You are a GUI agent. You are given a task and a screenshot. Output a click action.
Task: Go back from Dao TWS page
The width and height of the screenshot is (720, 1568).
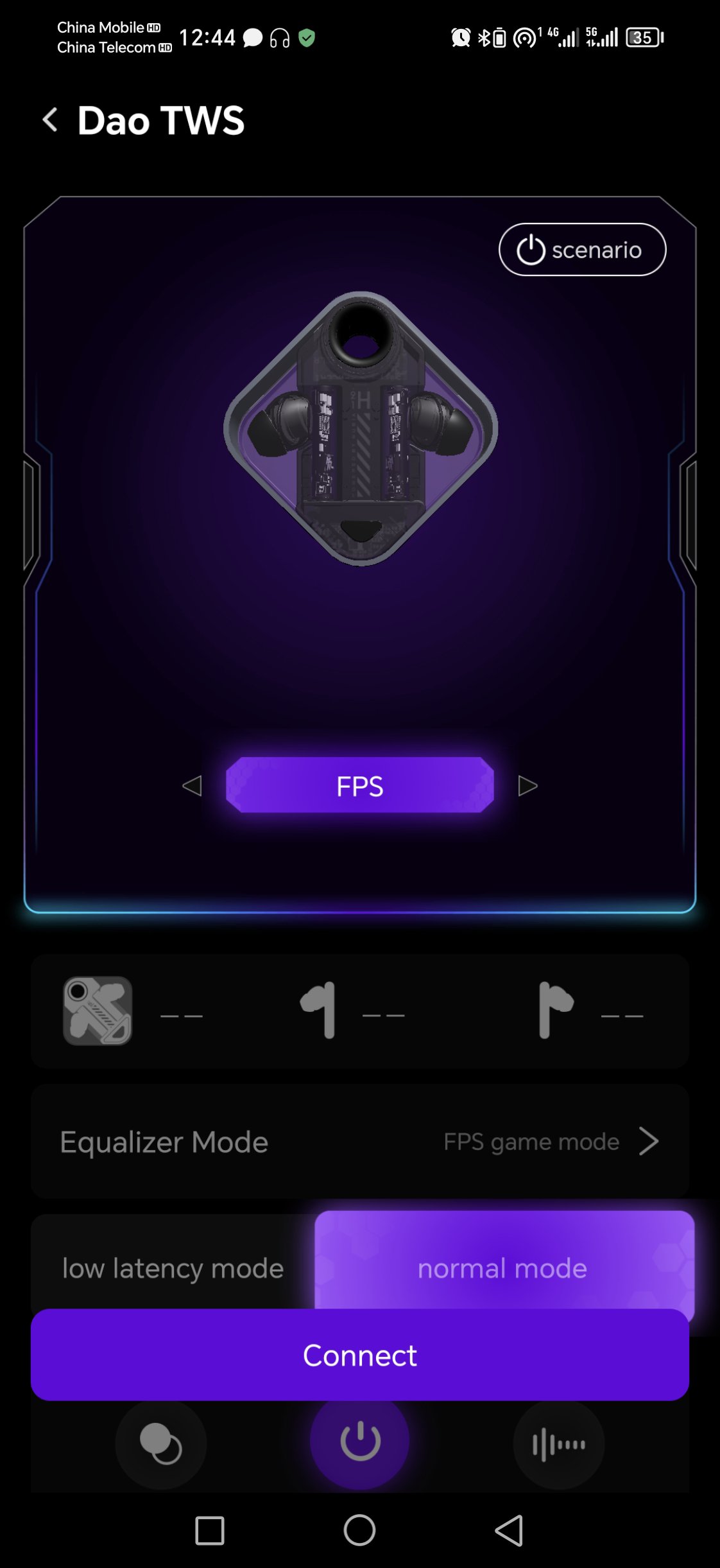[x=50, y=120]
